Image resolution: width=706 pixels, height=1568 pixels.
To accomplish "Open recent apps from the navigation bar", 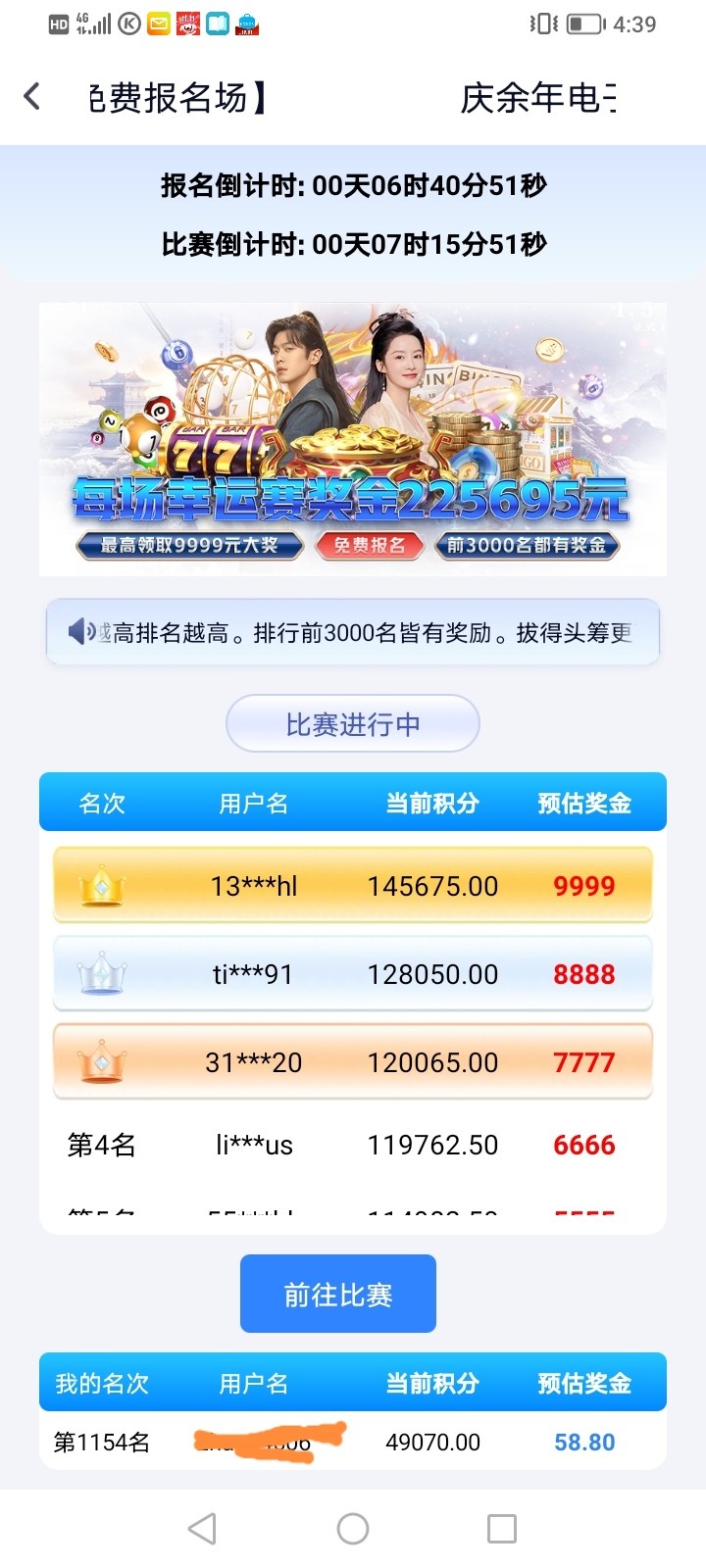I will (501, 1528).
